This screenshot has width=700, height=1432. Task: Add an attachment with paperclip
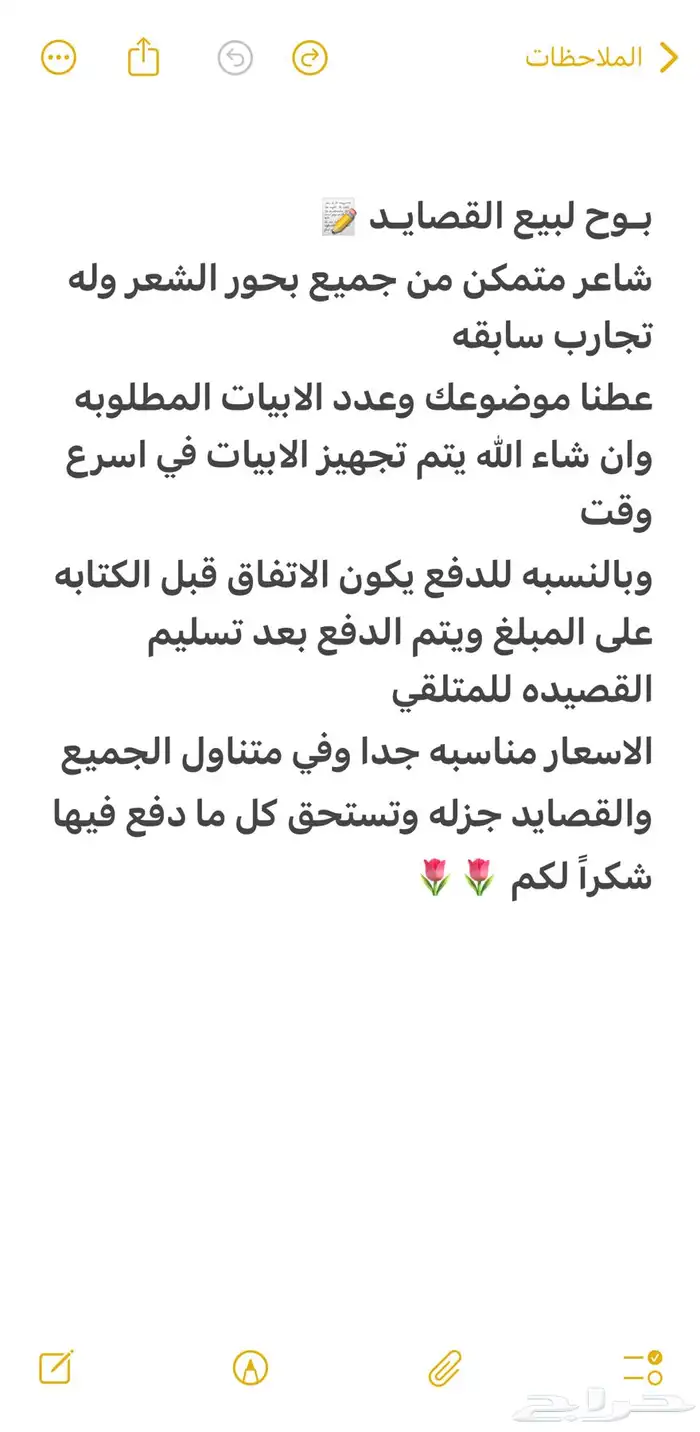(445, 1367)
